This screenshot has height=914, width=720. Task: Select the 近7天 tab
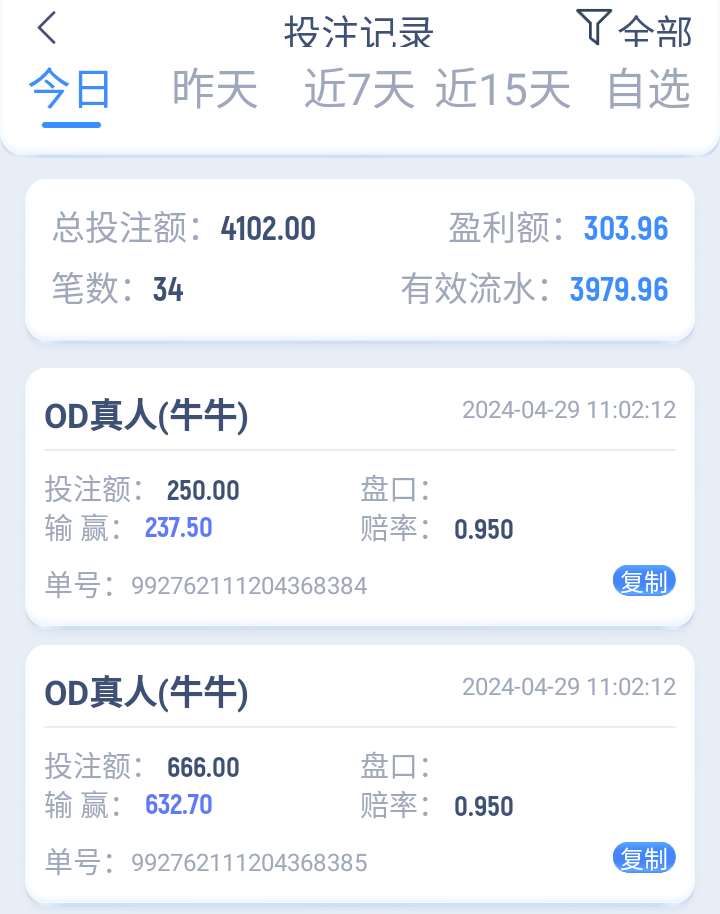tap(359, 90)
